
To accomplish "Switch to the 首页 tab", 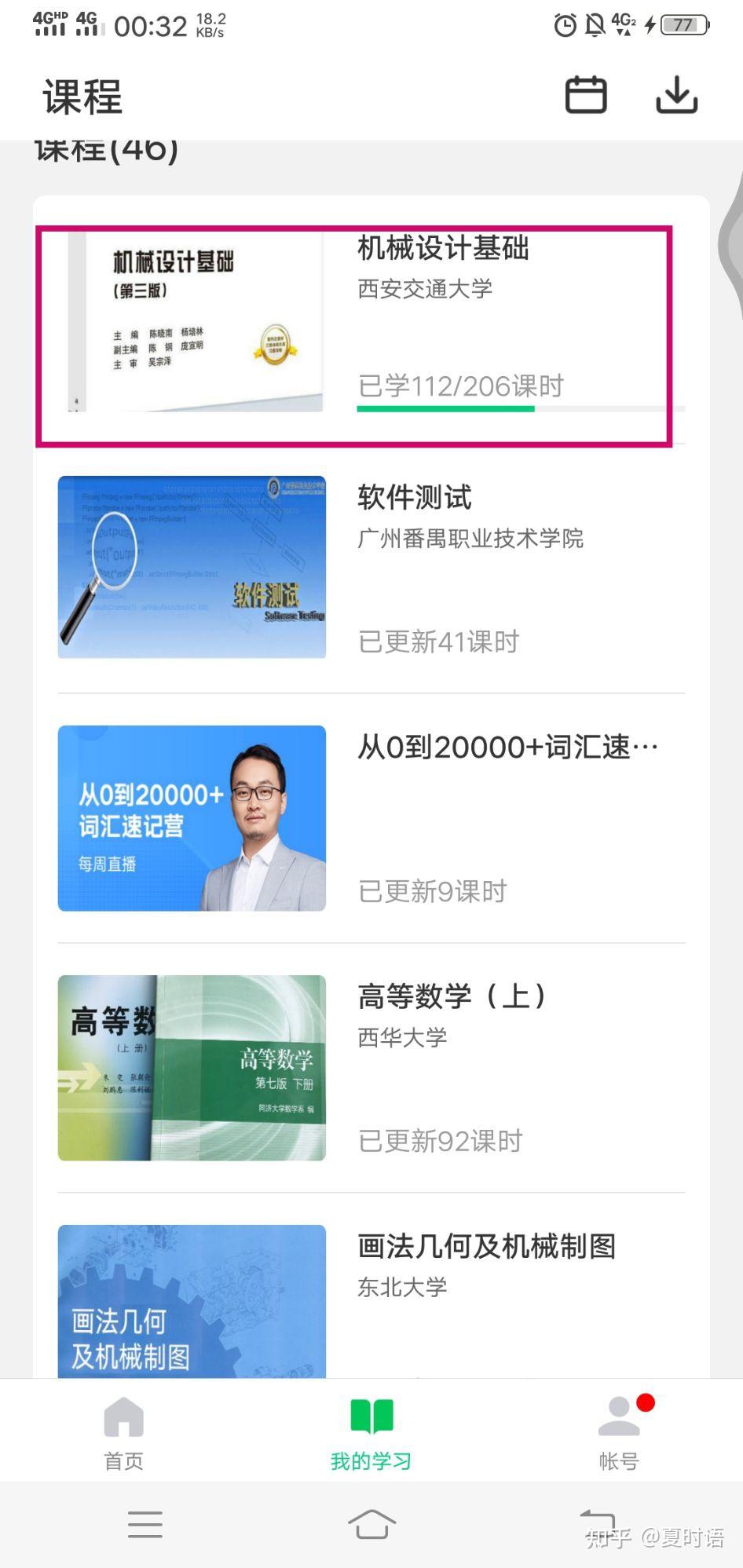I will point(124,1433).
